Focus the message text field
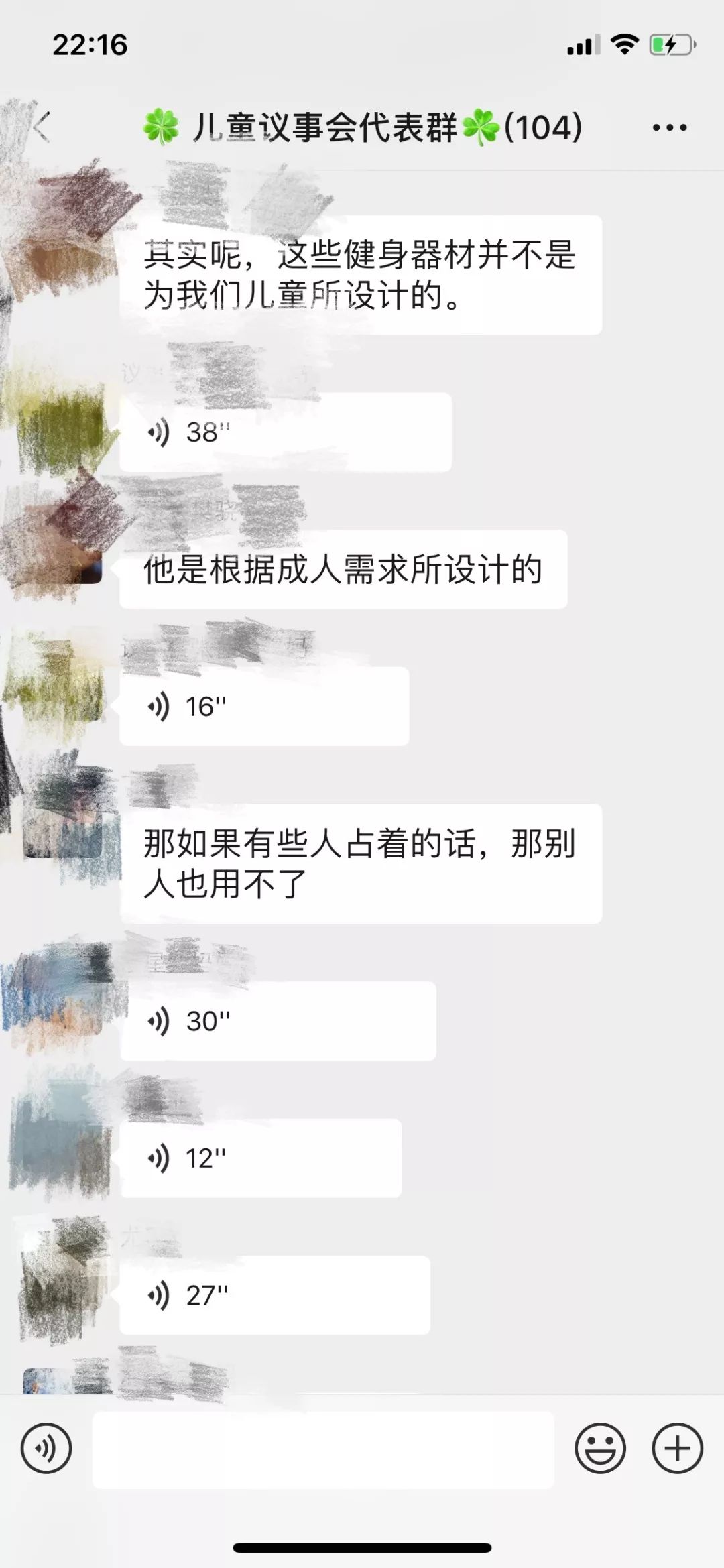Viewport: 724px width, 1568px height. point(323,1449)
